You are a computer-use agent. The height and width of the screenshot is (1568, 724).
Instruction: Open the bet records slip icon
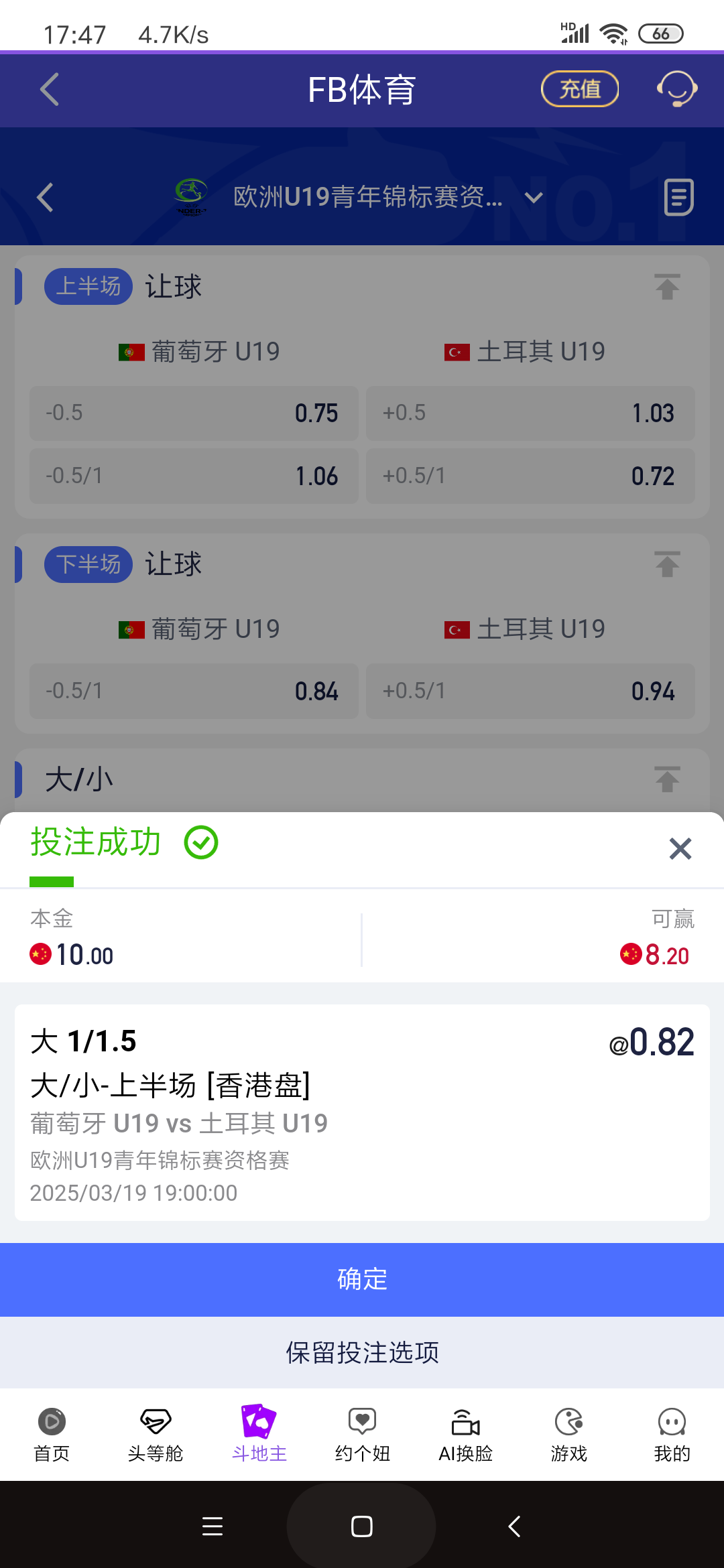[678, 198]
